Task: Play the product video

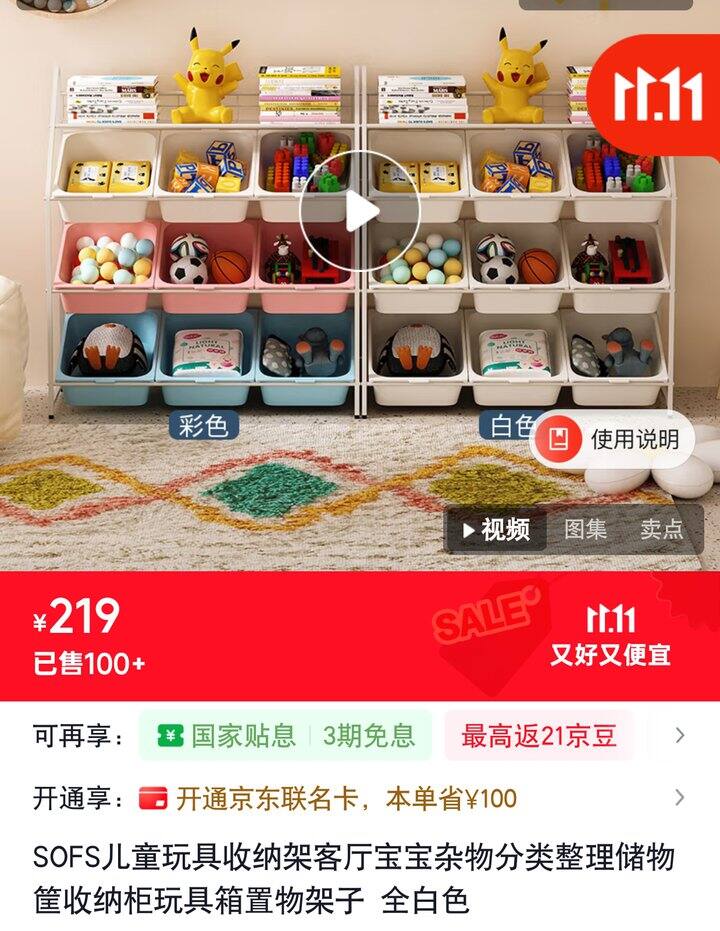Action: click(x=360, y=210)
